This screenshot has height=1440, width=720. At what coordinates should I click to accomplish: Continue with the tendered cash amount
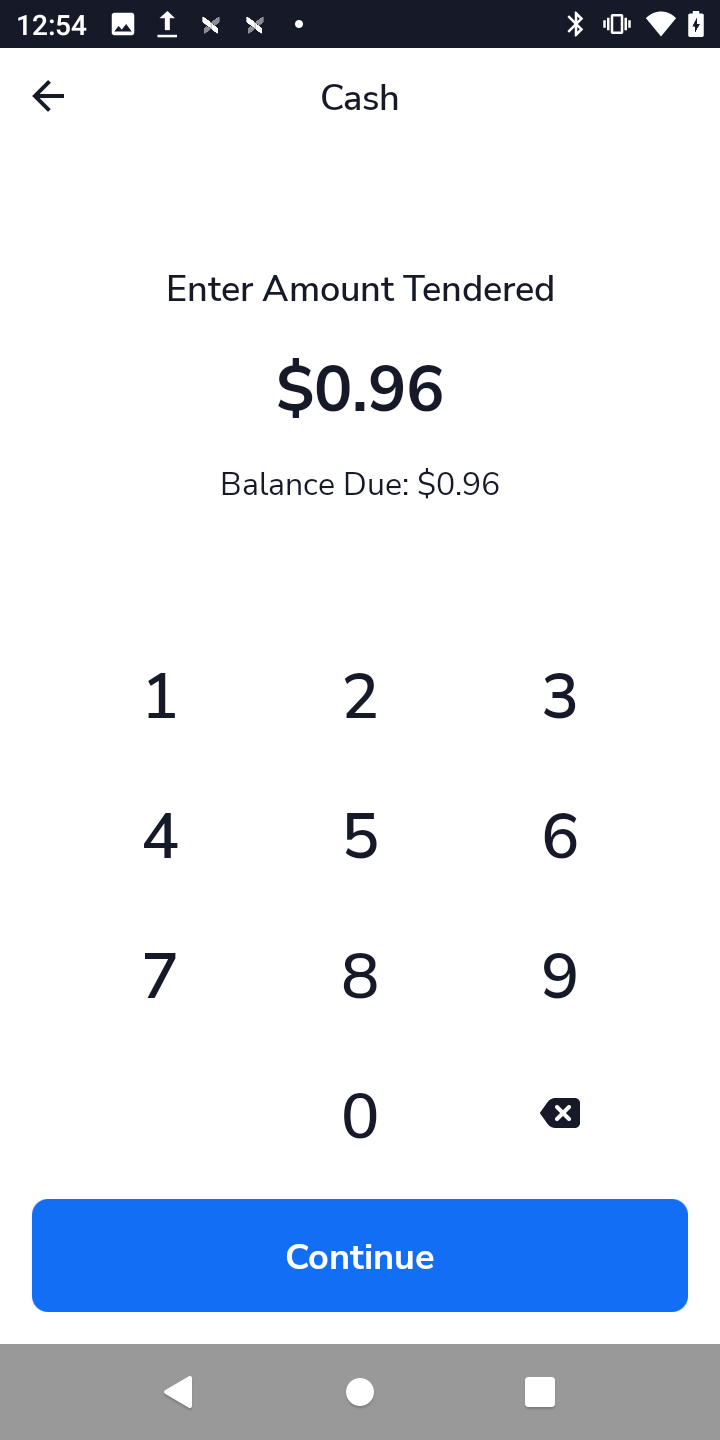pyautogui.click(x=360, y=1256)
